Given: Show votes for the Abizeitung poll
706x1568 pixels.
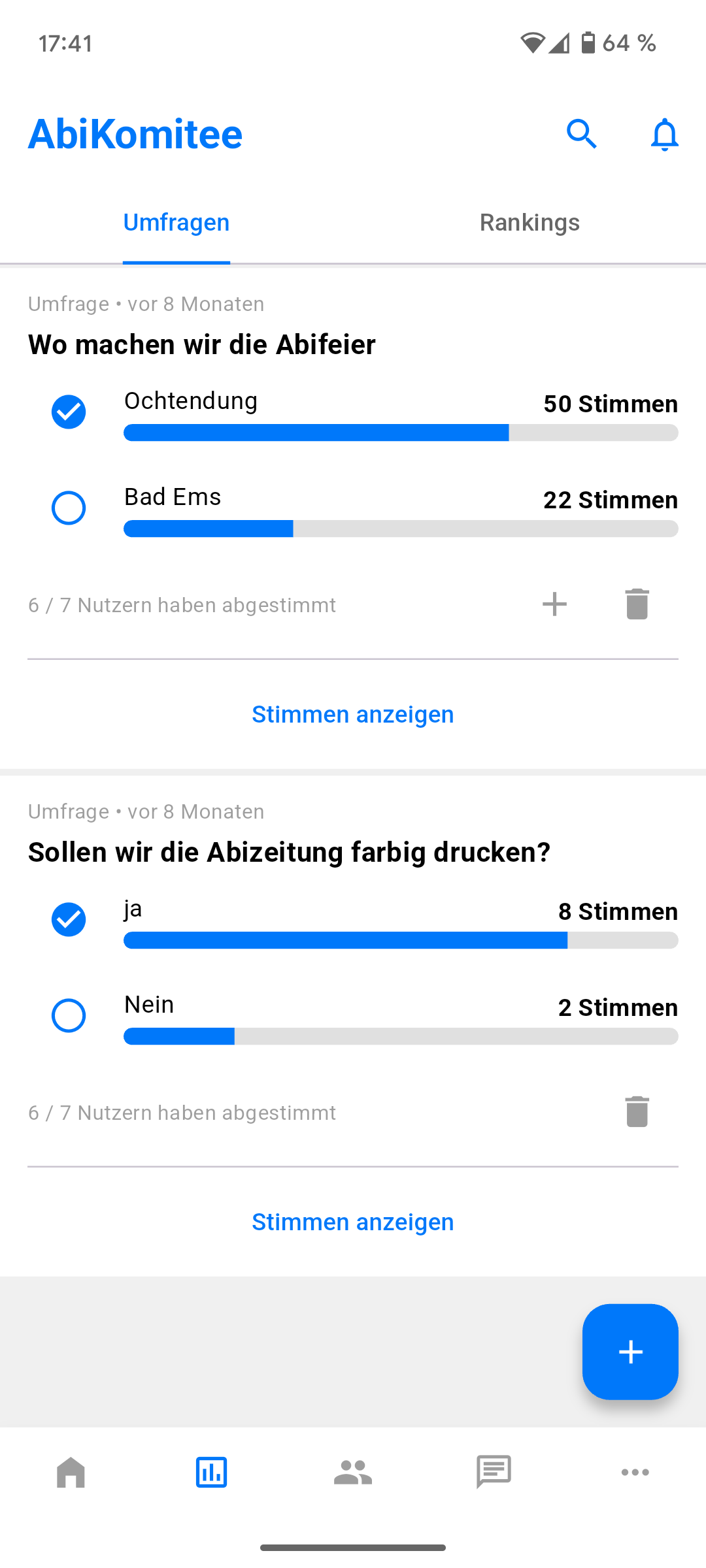Looking at the screenshot, I should 353,1222.
